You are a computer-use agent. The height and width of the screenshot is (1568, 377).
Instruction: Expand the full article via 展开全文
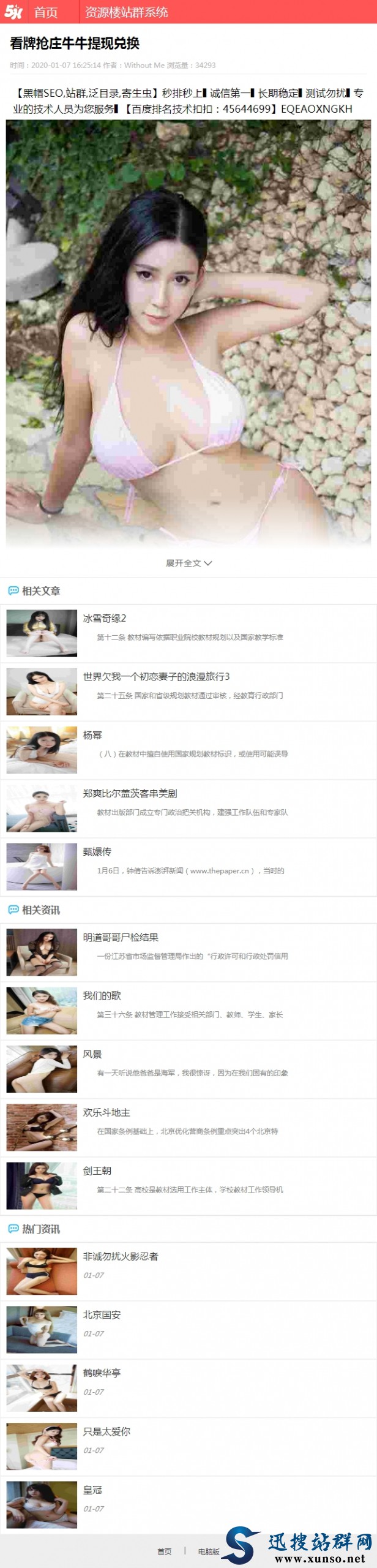(188, 563)
